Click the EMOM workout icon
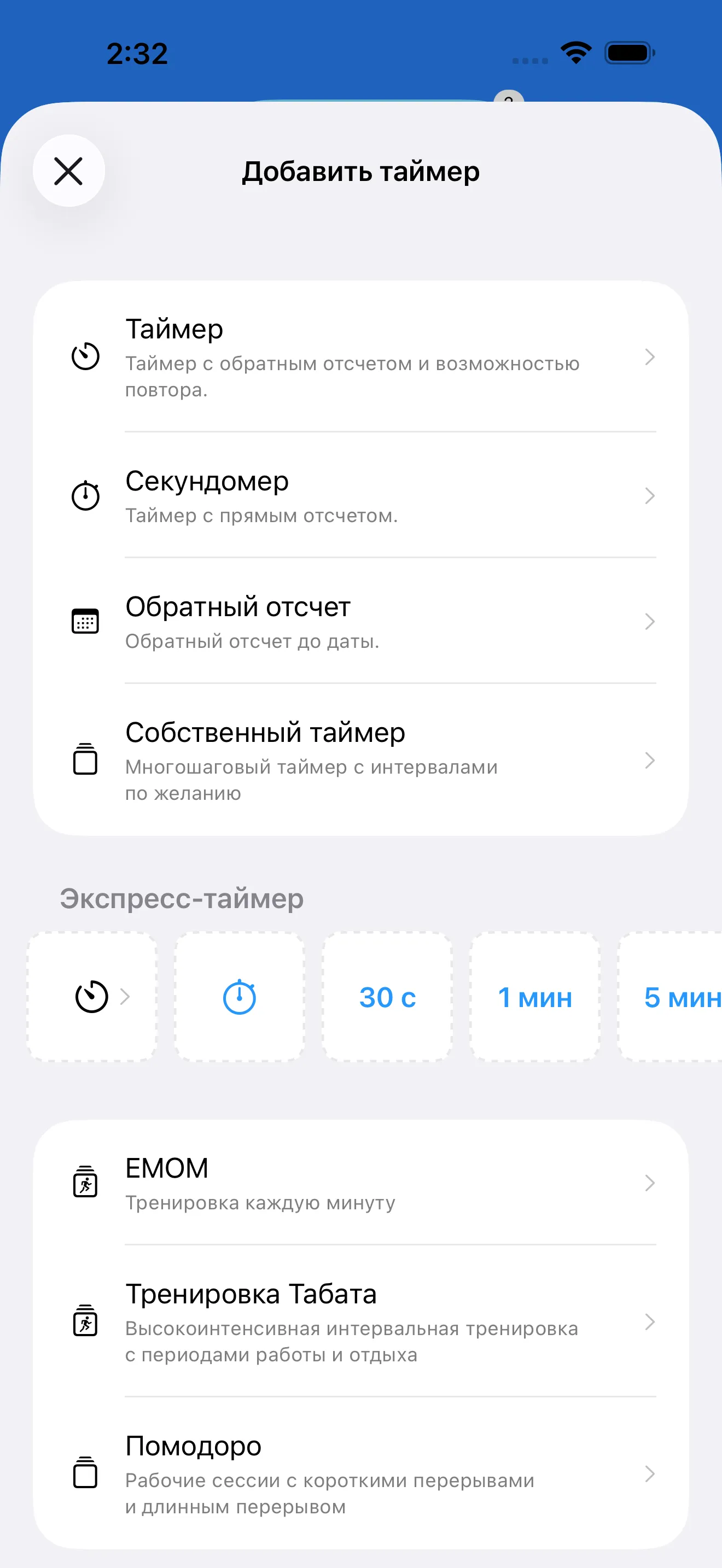The image size is (722, 1568). (86, 1183)
